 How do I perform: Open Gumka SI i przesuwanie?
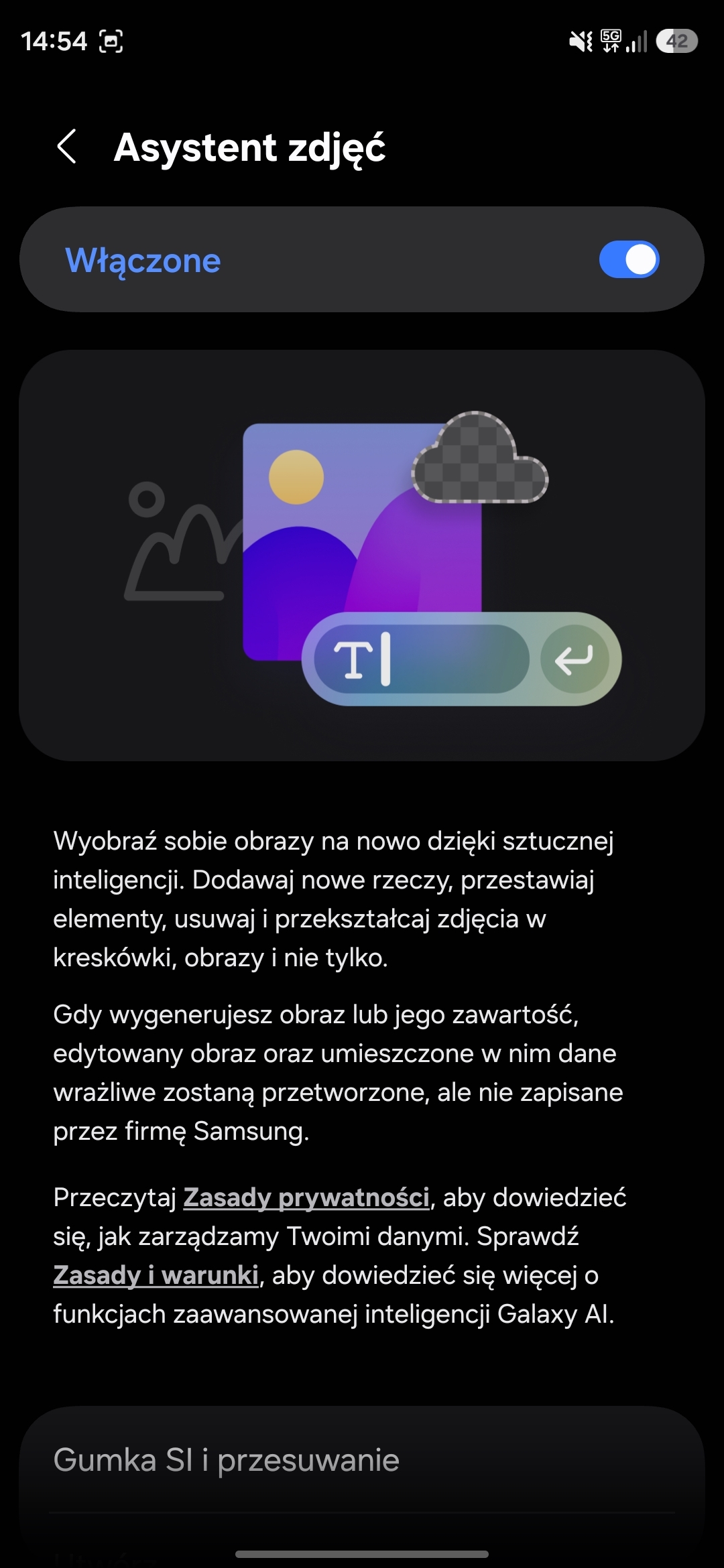[227, 1459]
